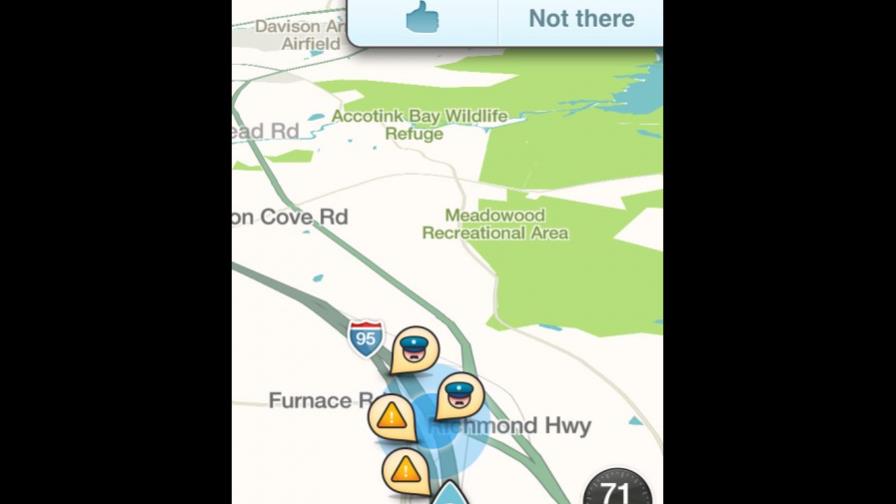Mark the report as Not there
The image size is (896, 504).
(581, 19)
